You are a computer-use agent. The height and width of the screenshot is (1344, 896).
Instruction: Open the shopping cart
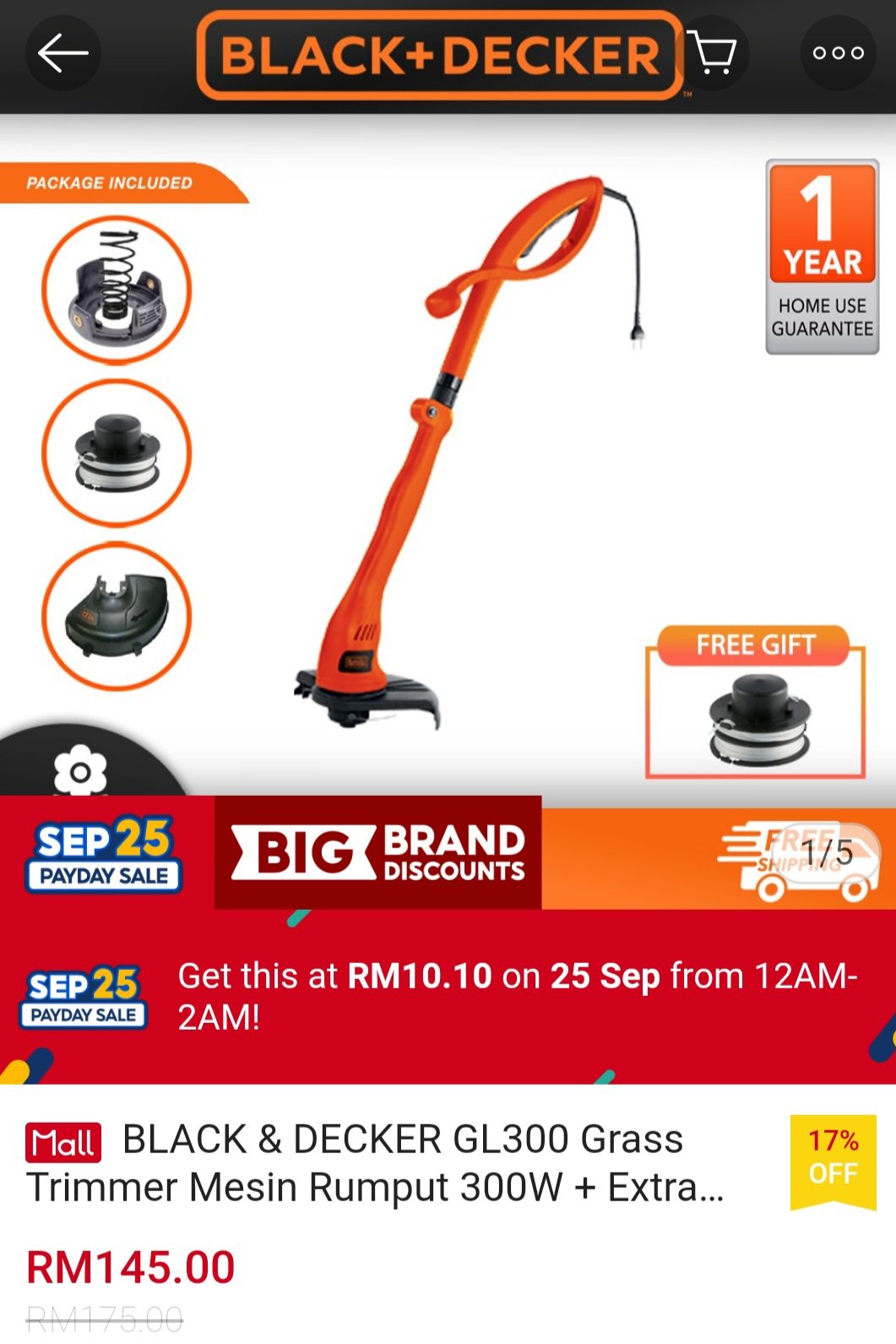click(x=713, y=53)
